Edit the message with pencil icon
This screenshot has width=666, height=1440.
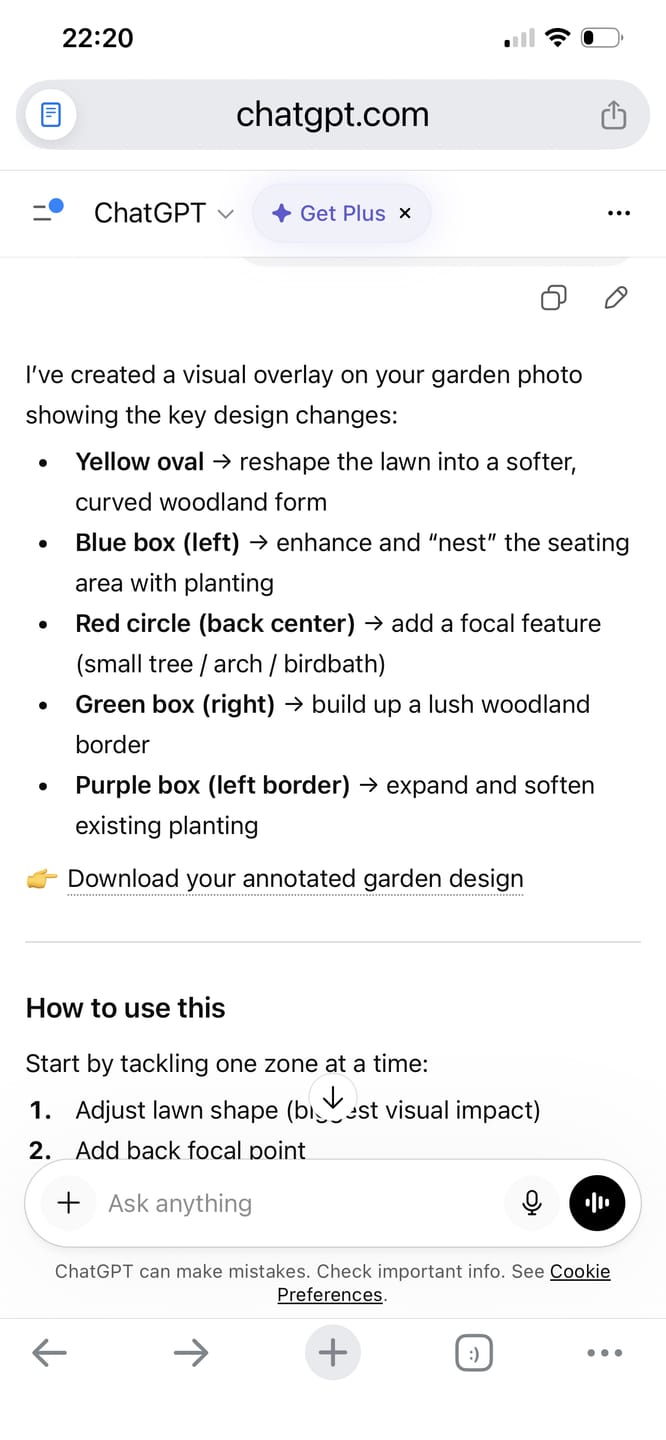pos(617,297)
